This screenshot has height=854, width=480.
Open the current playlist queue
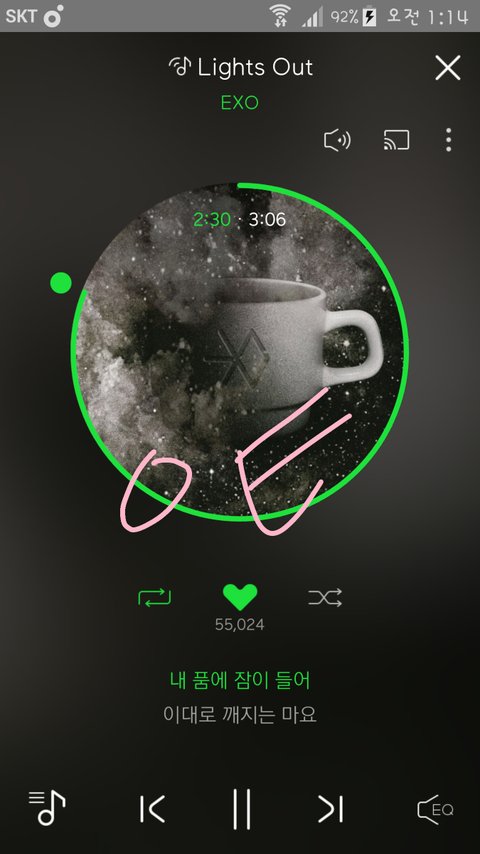47,808
